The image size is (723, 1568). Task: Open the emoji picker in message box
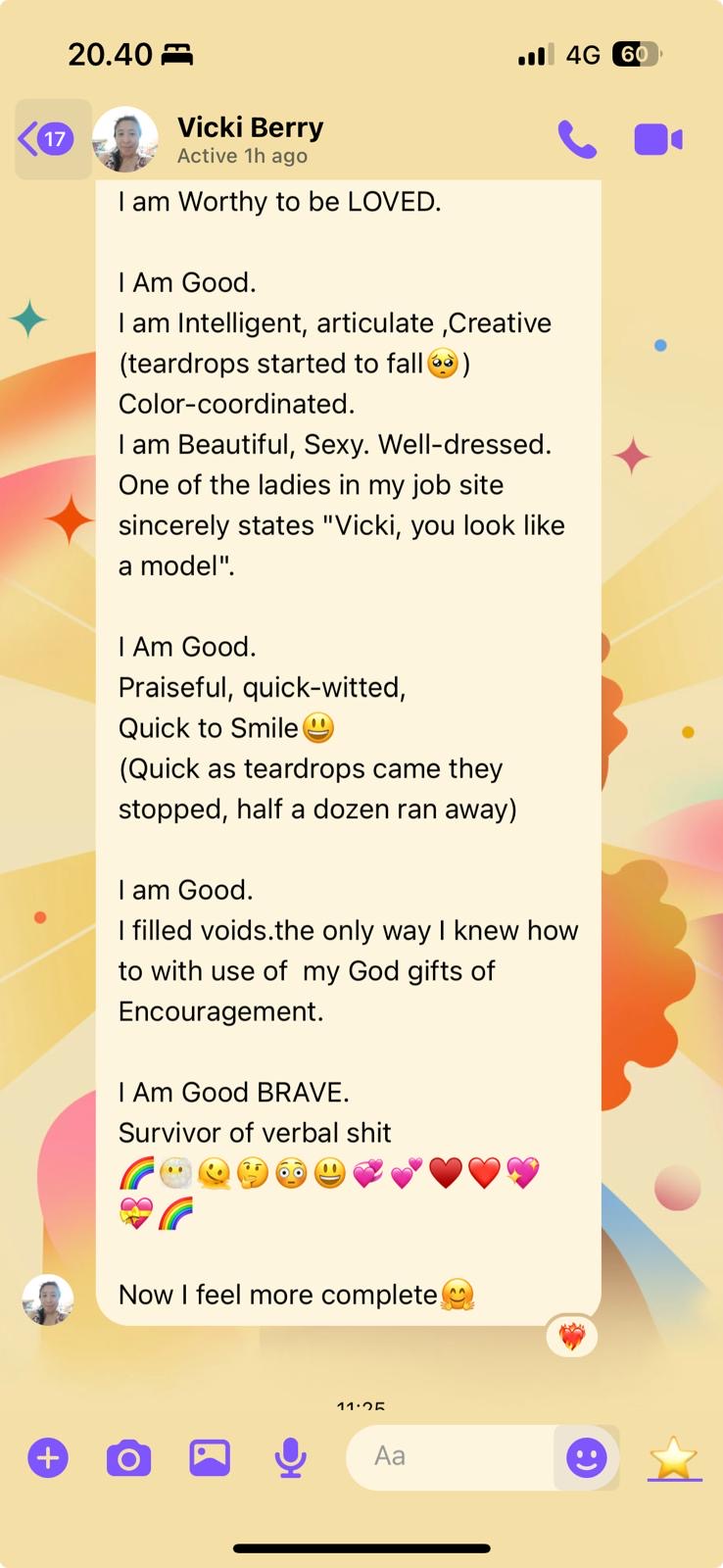pyautogui.click(x=587, y=1458)
